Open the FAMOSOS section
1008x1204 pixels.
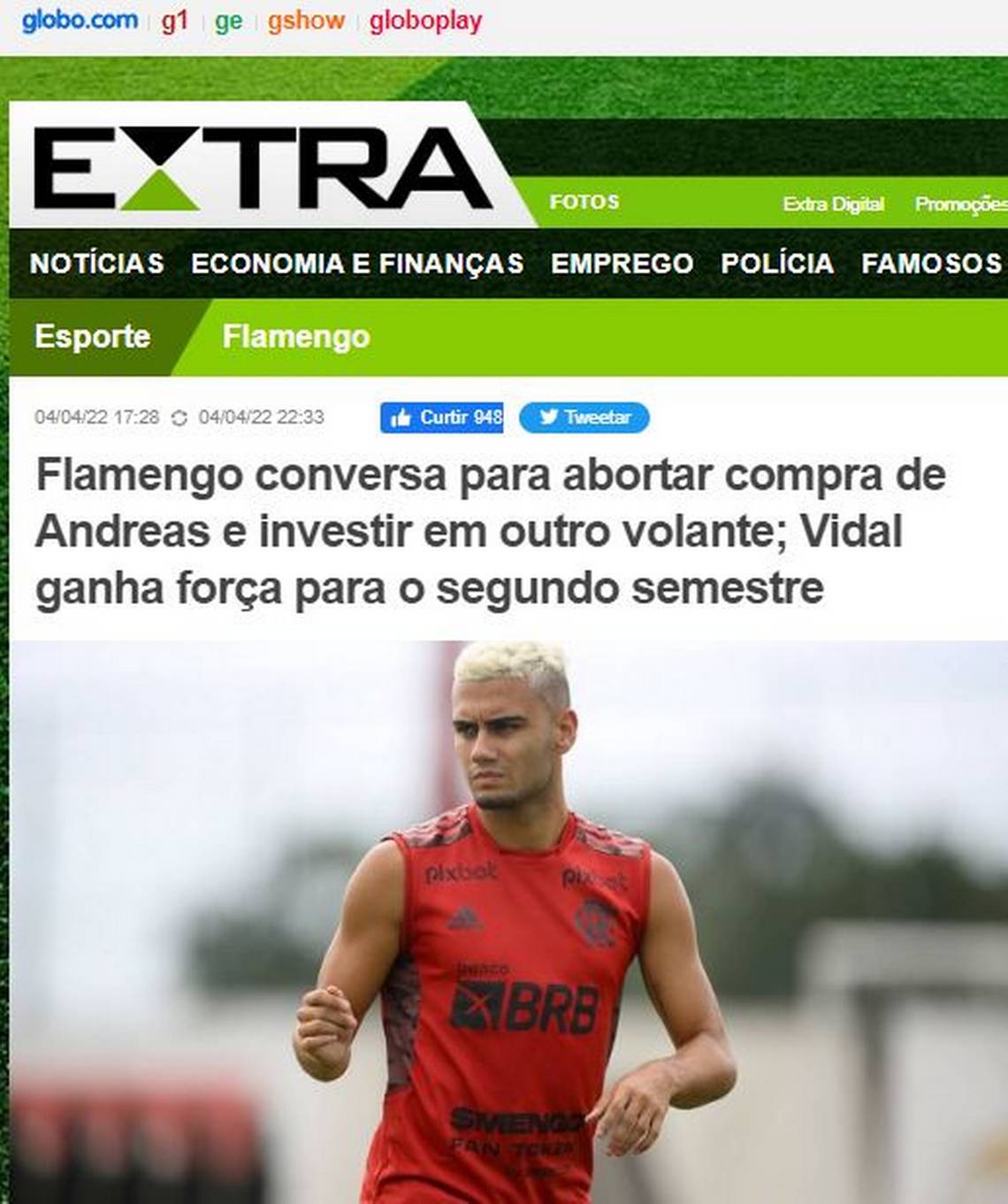coord(931,263)
